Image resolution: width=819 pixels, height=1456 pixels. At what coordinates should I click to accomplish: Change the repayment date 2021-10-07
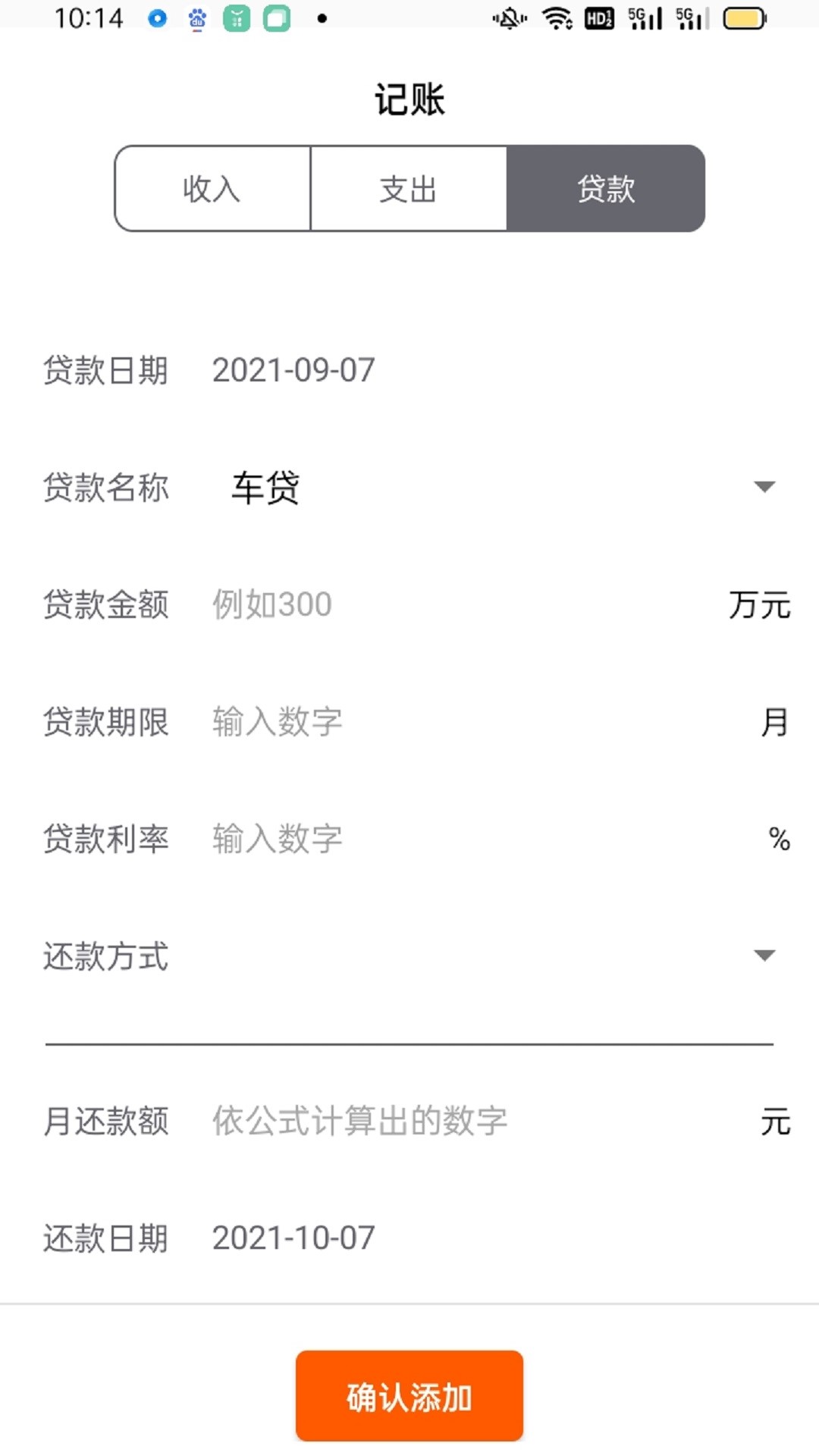click(x=293, y=1238)
